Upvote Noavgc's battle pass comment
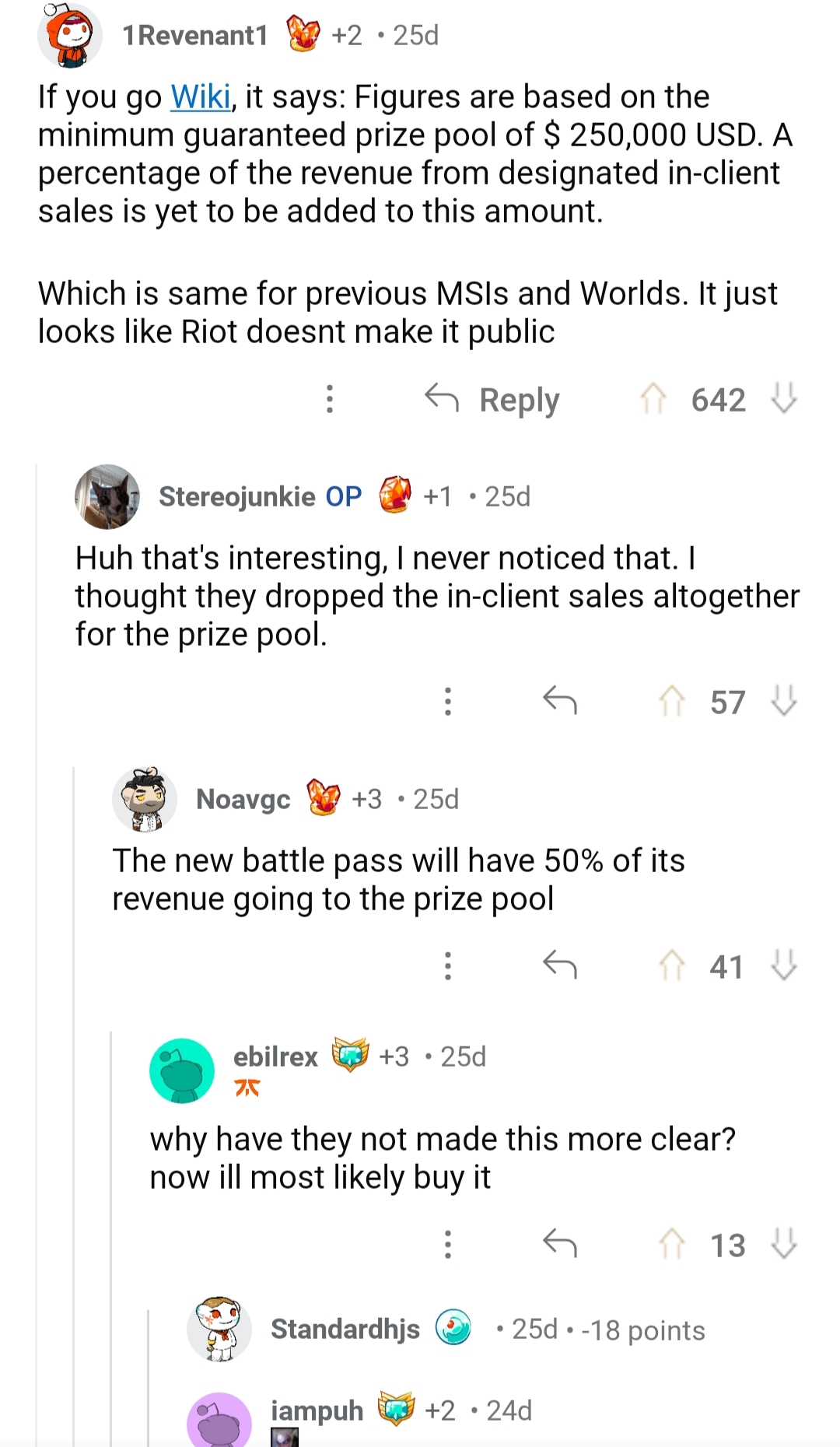The width and height of the screenshot is (840, 1447). point(672,965)
